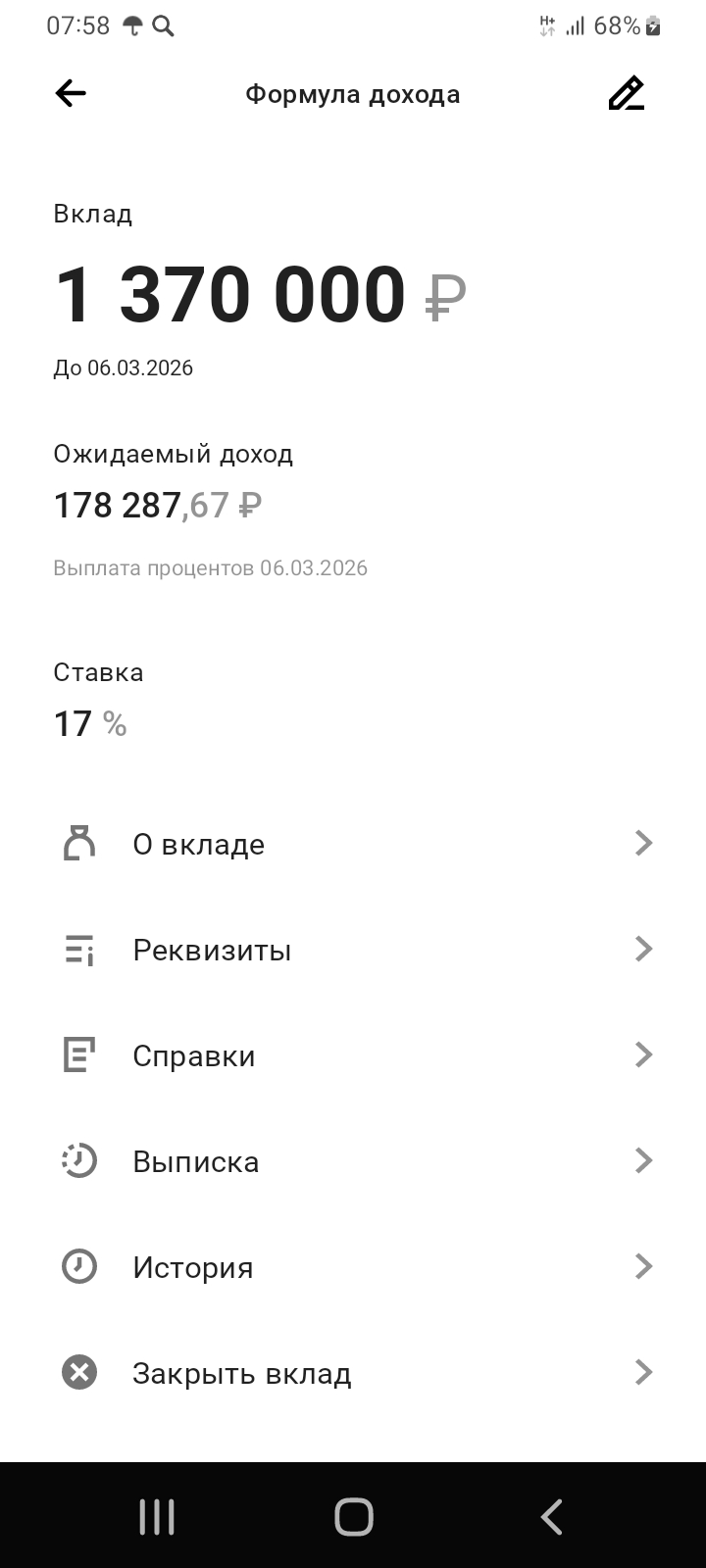The height and width of the screenshot is (1568, 706).
Task: View the Выписка statement
Action: tap(353, 1162)
